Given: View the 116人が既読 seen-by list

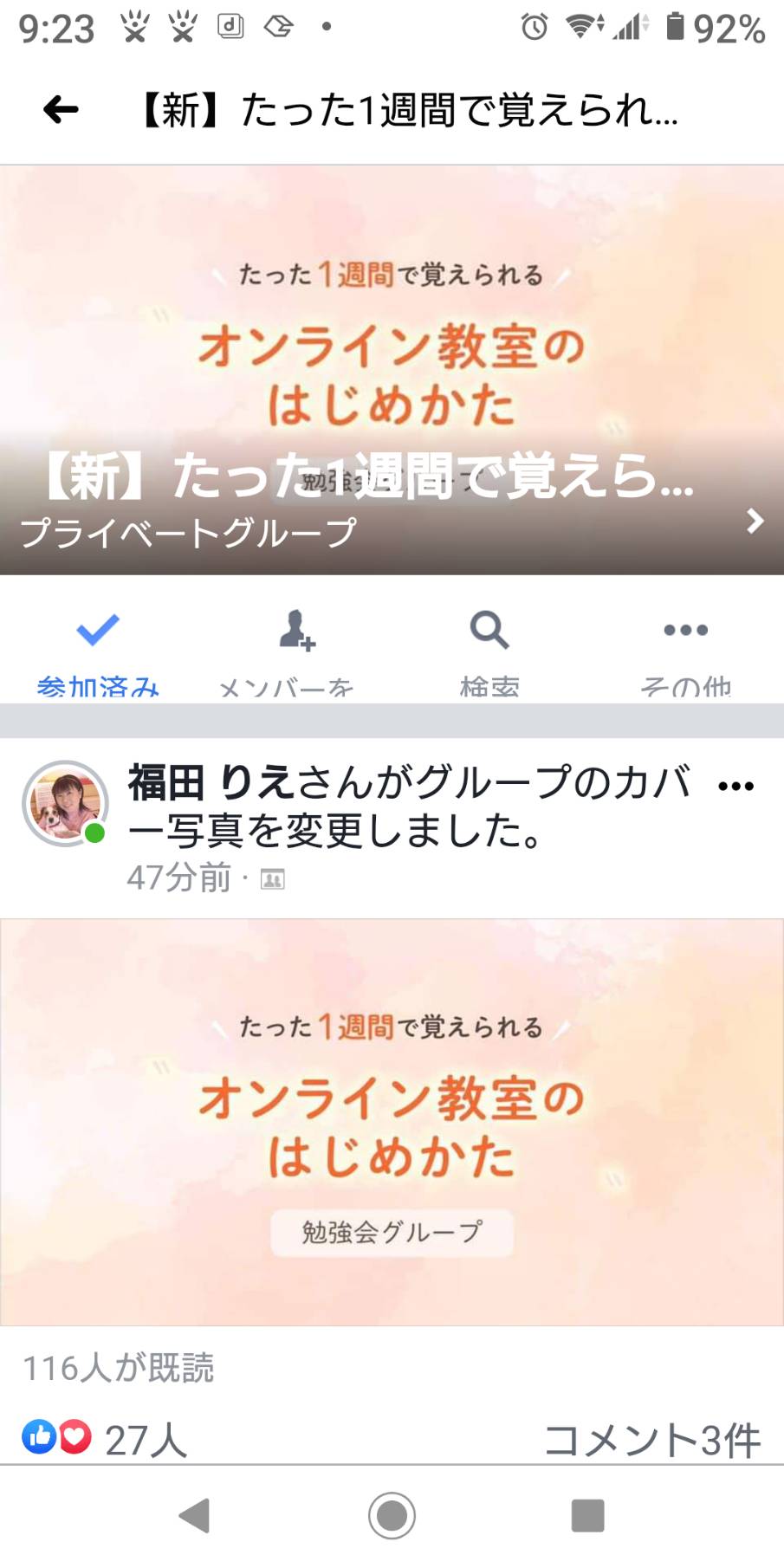Looking at the screenshot, I should tap(118, 1368).
